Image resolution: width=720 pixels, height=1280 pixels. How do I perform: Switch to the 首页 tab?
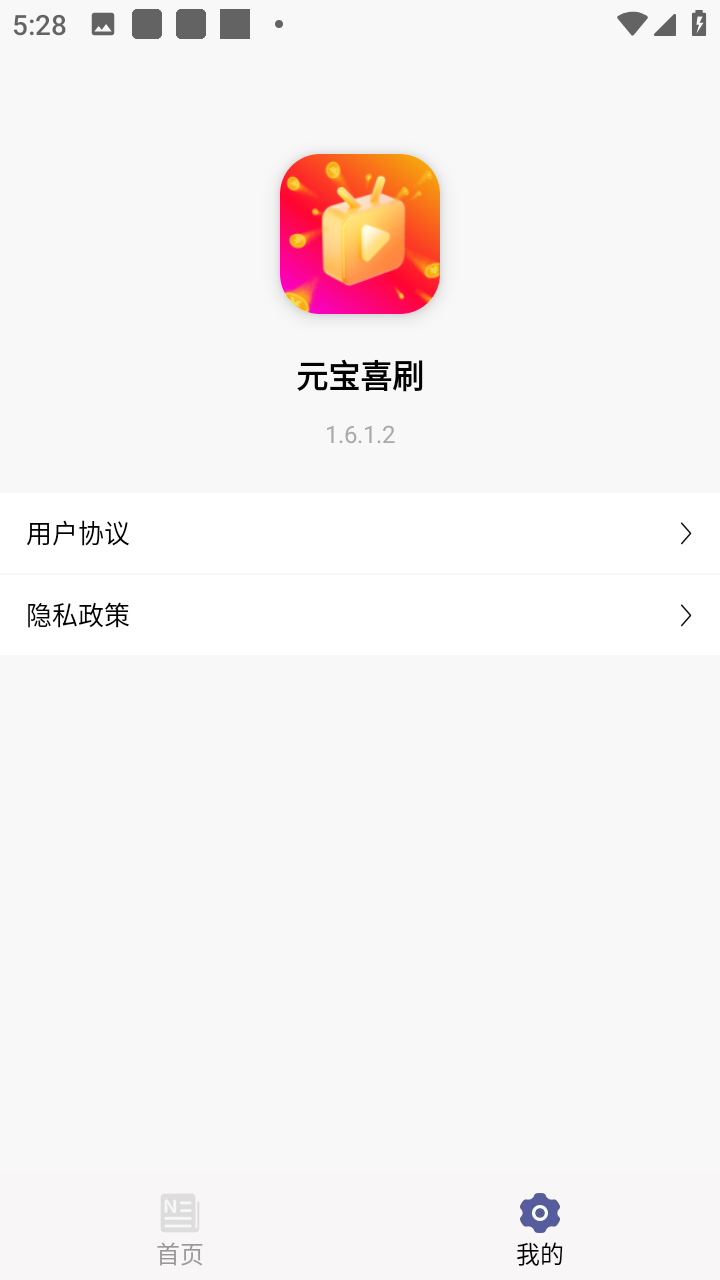click(x=180, y=1228)
